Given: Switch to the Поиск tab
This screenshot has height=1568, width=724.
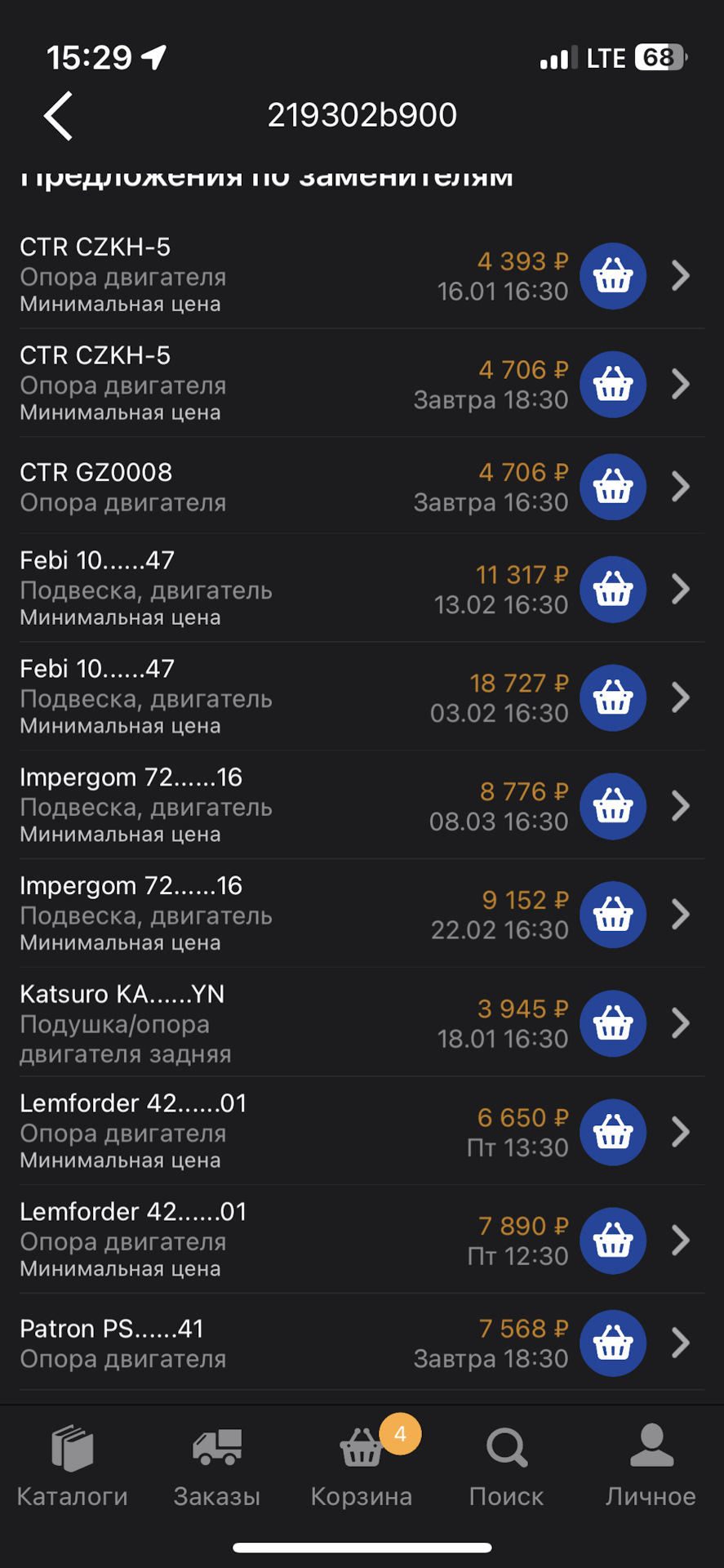Looking at the screenshot, I should point(506,1467).
